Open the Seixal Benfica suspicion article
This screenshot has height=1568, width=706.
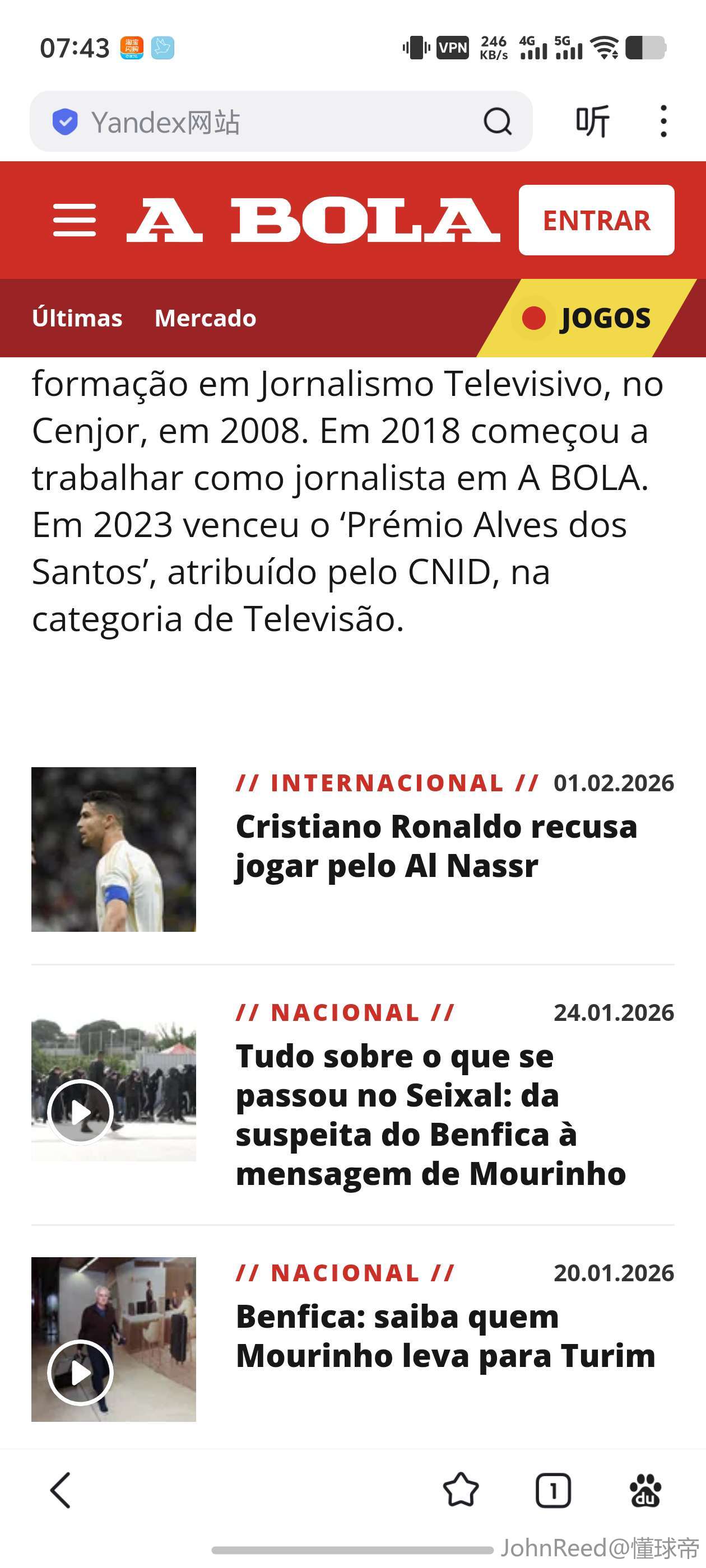(x=430, y=1114)
